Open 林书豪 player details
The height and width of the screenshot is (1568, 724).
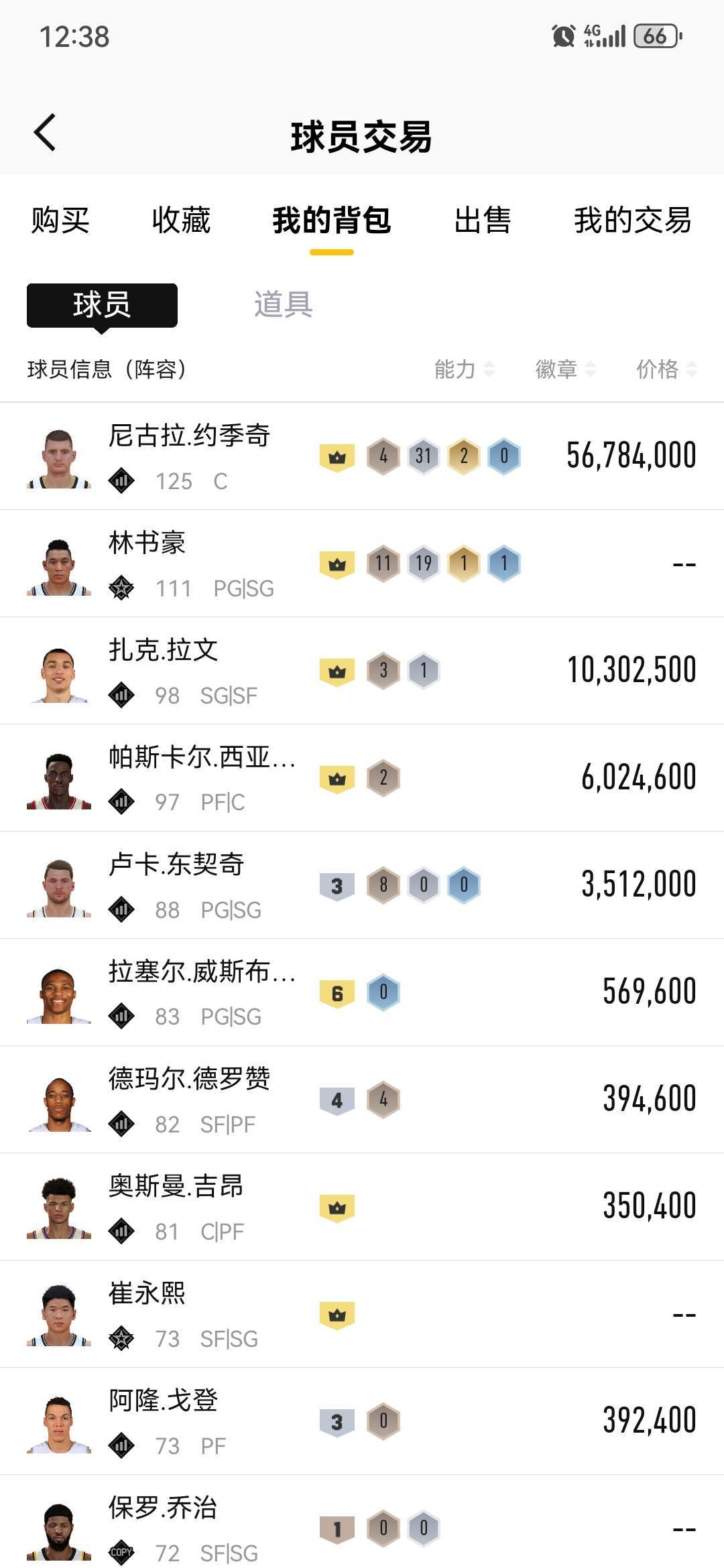362,564
